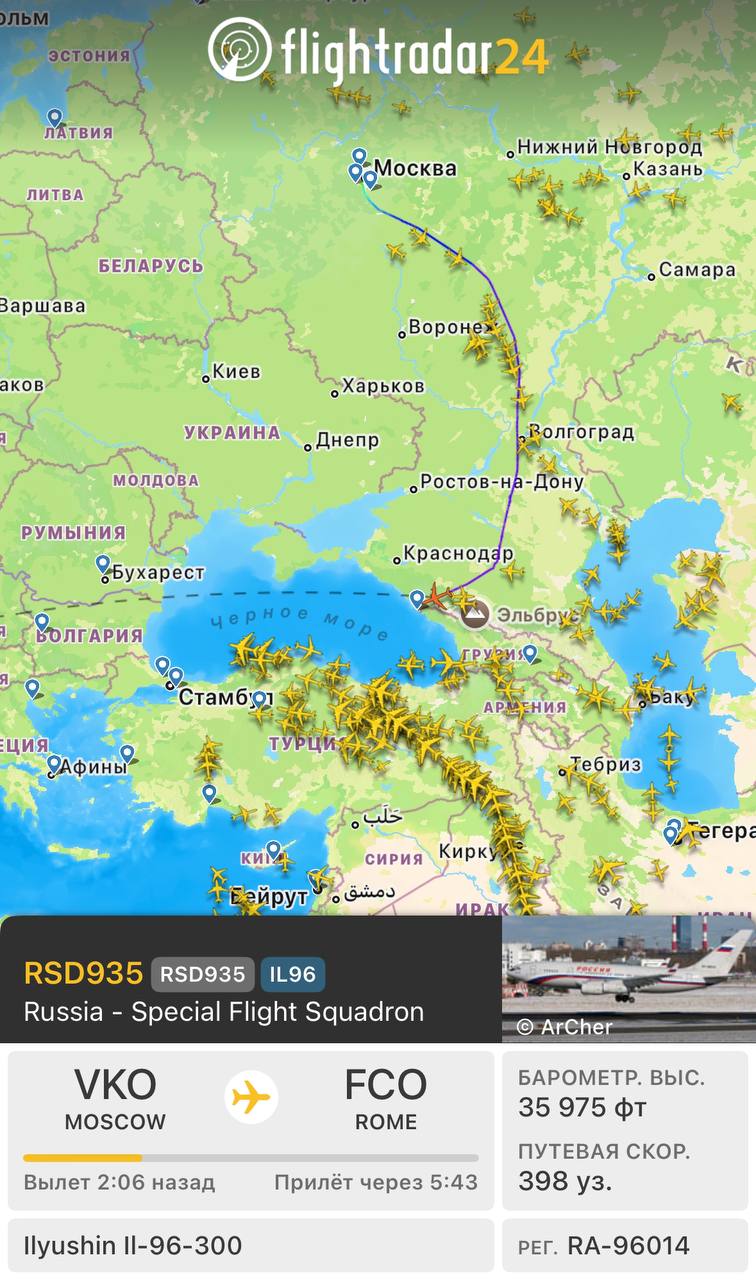Image resolution: width=756 pixels, height=1280 pixels.
Task: Open the aircraft photo by ArCher
Action: [x=627, y=978]
